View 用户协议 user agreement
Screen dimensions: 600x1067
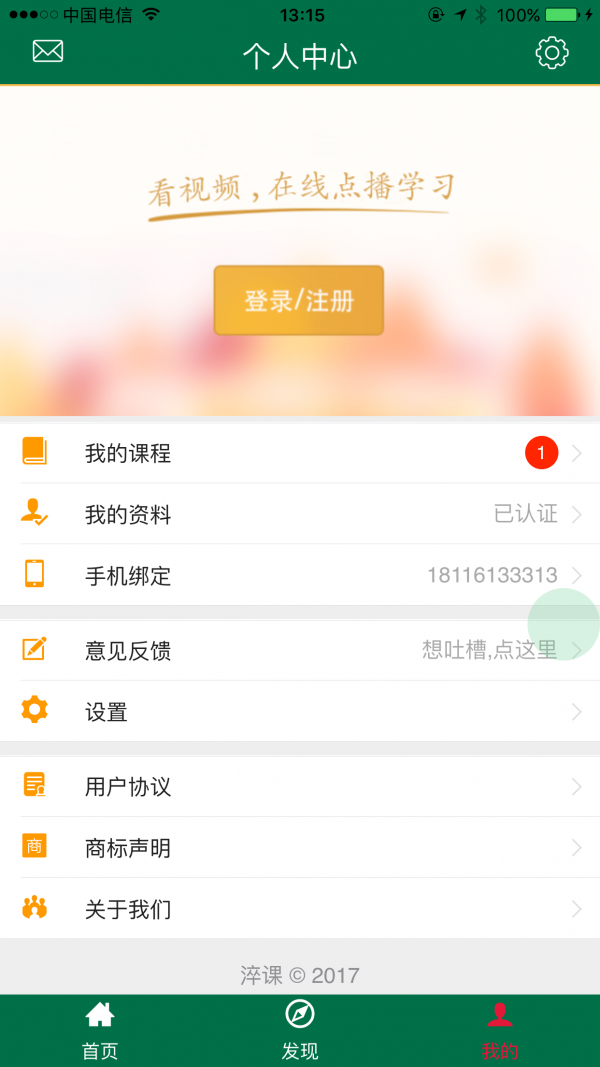pos(300,787)
